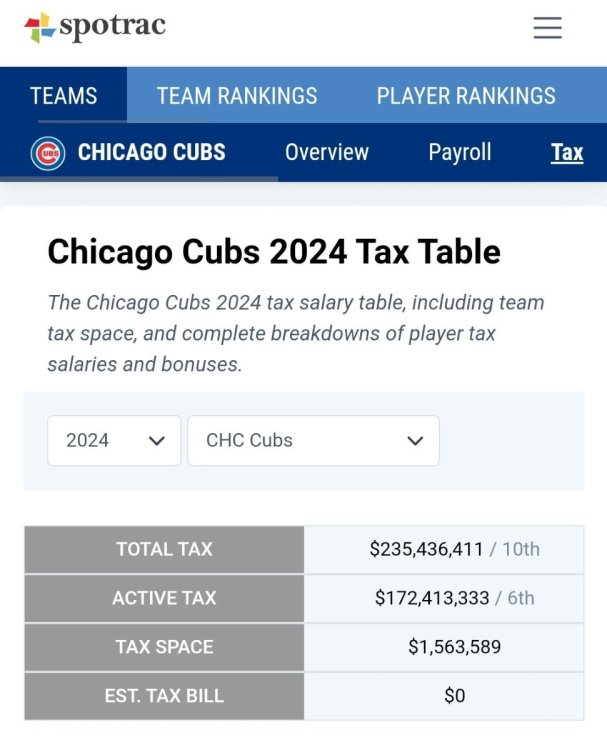Switch to the Teams tab

63,96
